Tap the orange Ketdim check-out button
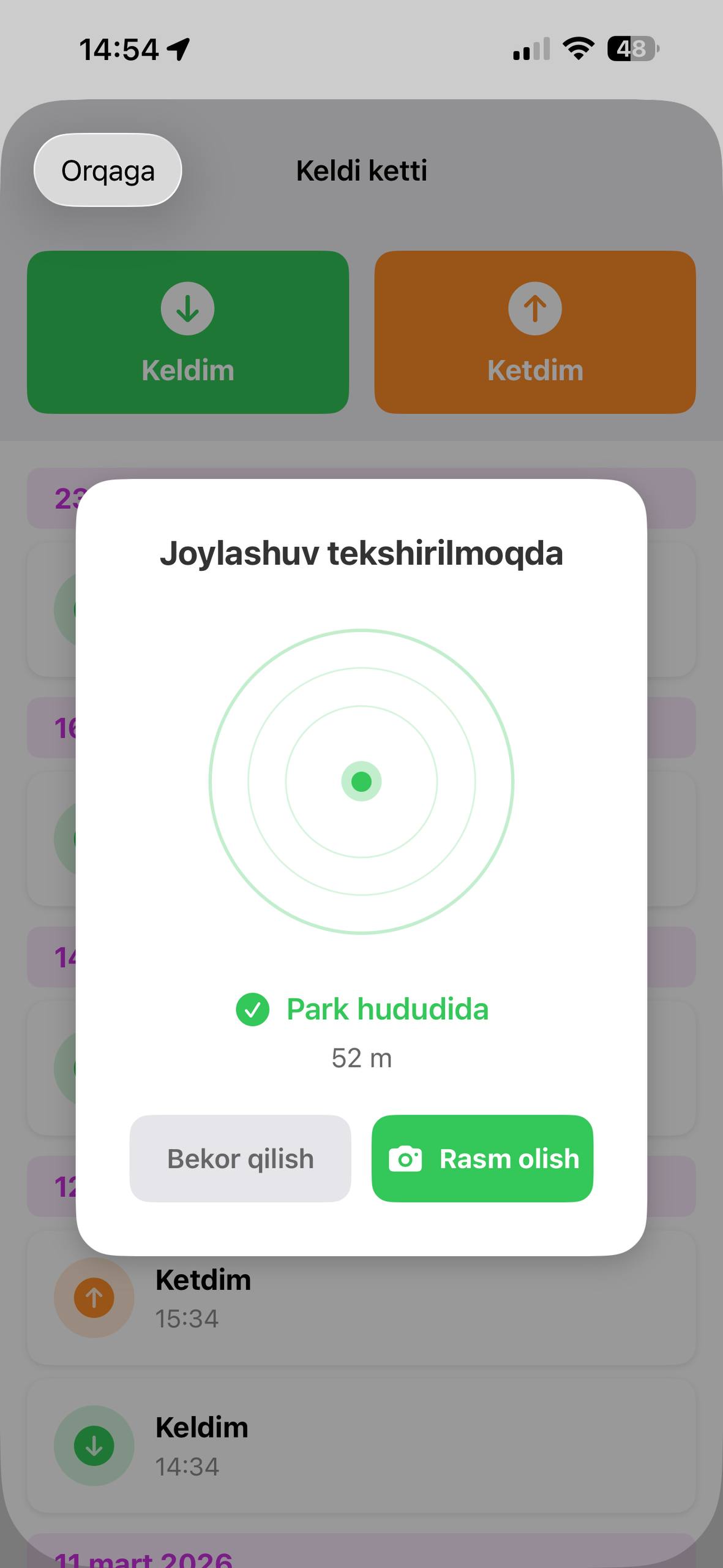The image size is (723, 1568). 534,332
